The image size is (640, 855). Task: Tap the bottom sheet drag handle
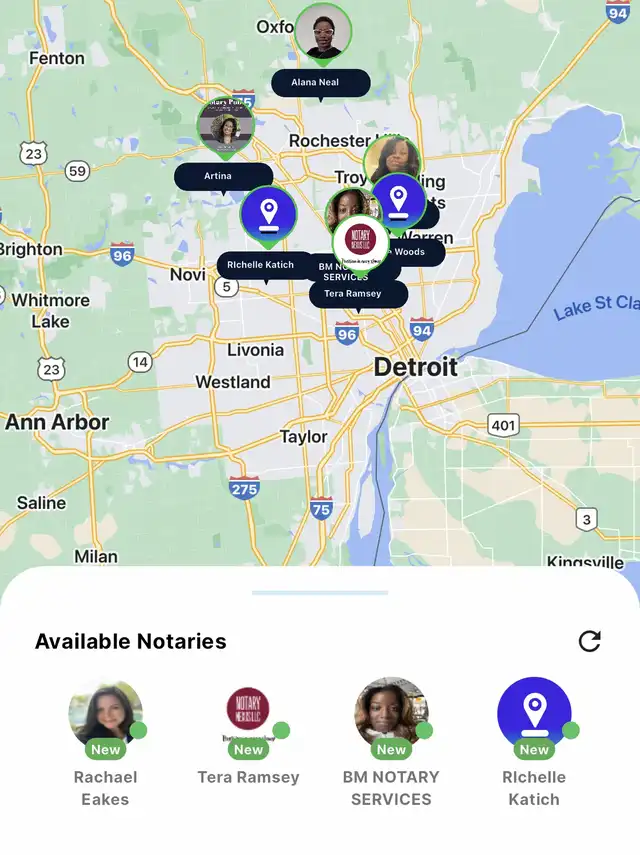pos(320,593)
